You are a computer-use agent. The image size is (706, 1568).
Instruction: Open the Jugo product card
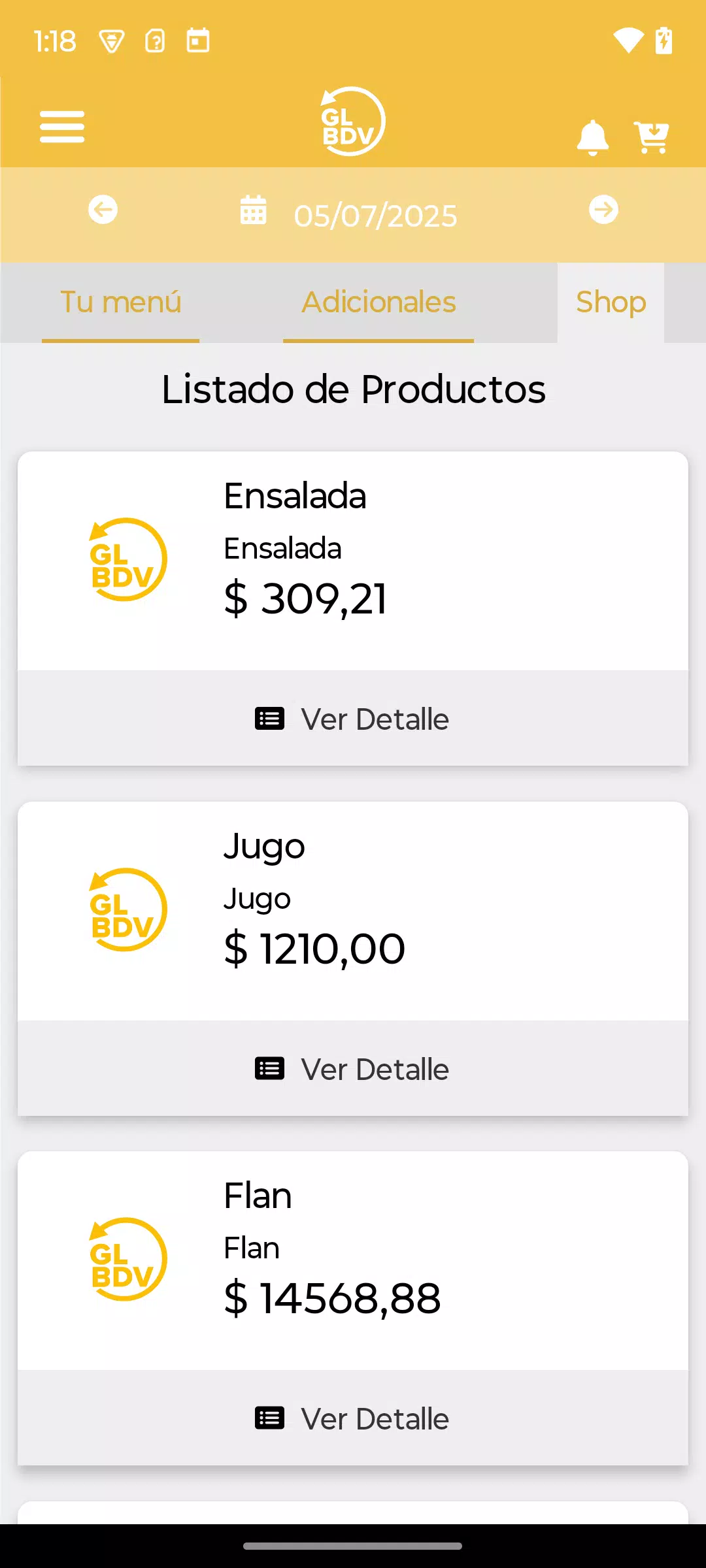coord(353,911)
